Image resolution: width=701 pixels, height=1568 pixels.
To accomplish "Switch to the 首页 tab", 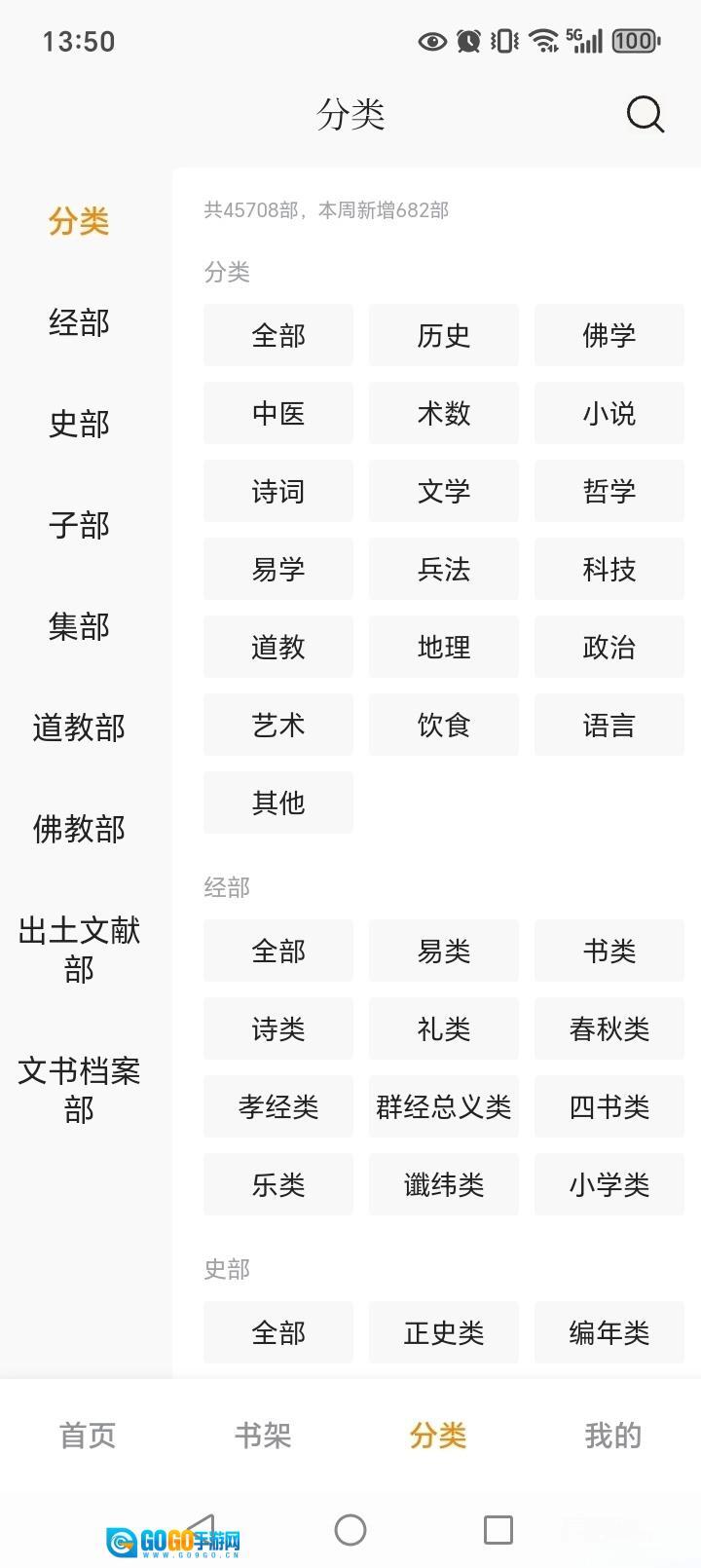I will (88, 1435).
